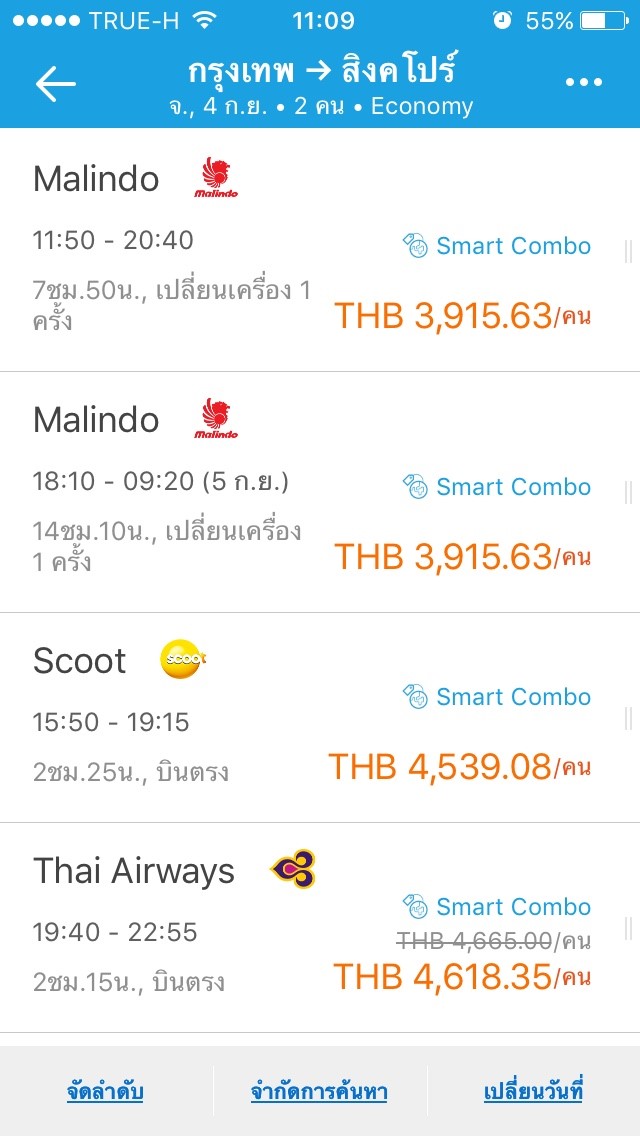Go back using the header arrow
640x1136 pixels.
pyautogui.click(x=56, y=85)
